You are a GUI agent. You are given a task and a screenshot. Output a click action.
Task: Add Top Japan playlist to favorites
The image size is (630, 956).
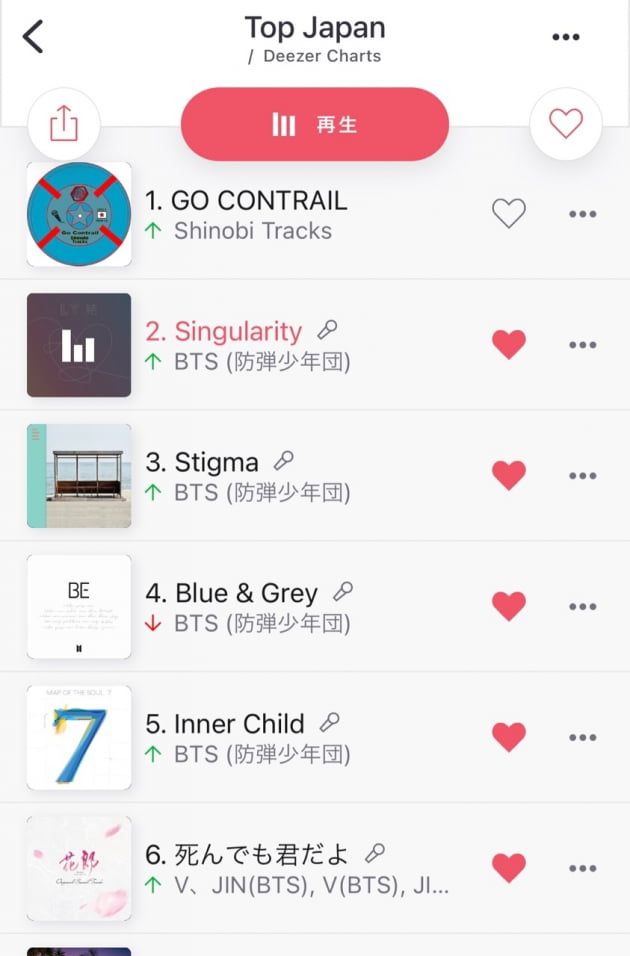(x=566, y=124)
